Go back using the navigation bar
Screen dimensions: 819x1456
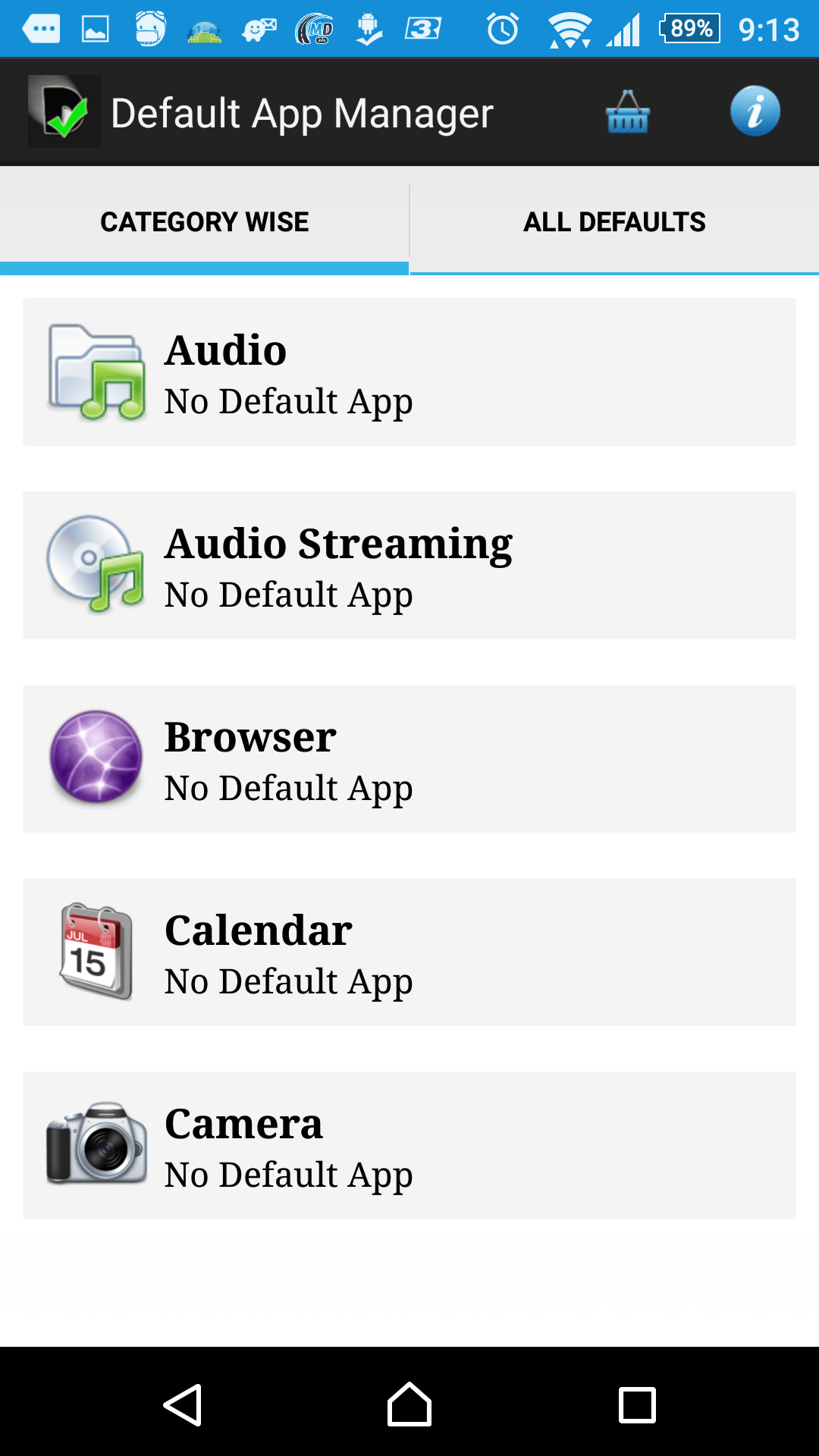click(x=182, y=1404)
